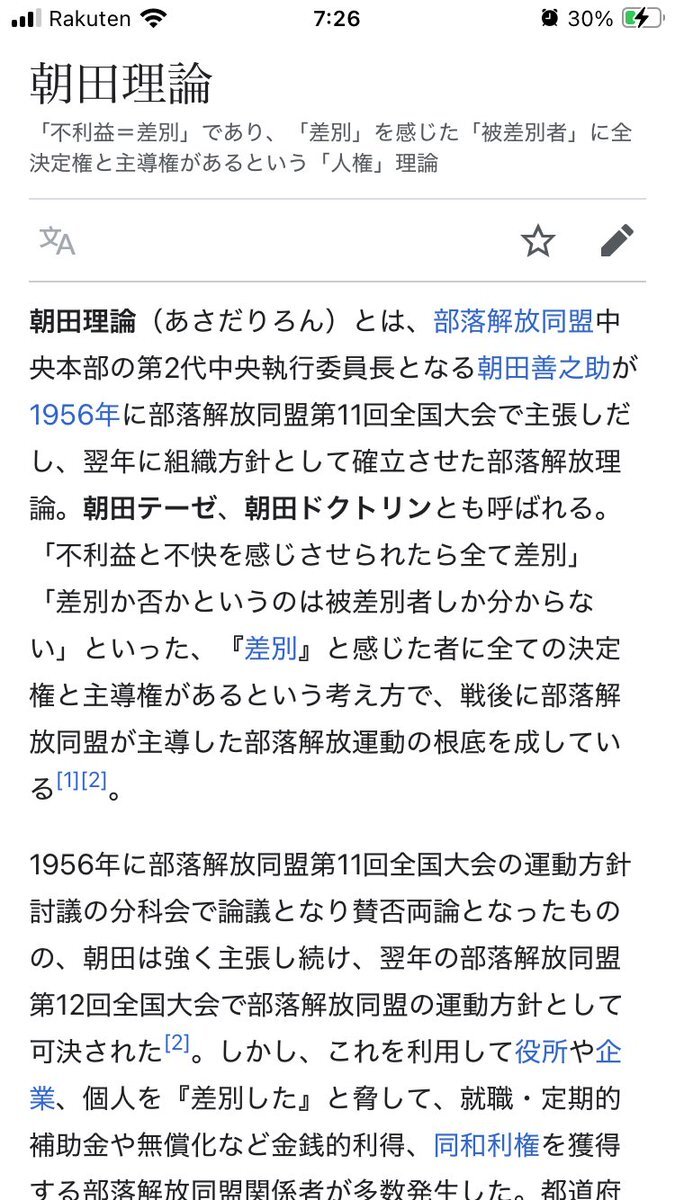Viewport: 675px width, 1200px height.
Task: Open the language selection icon
Action: point(57,240)
